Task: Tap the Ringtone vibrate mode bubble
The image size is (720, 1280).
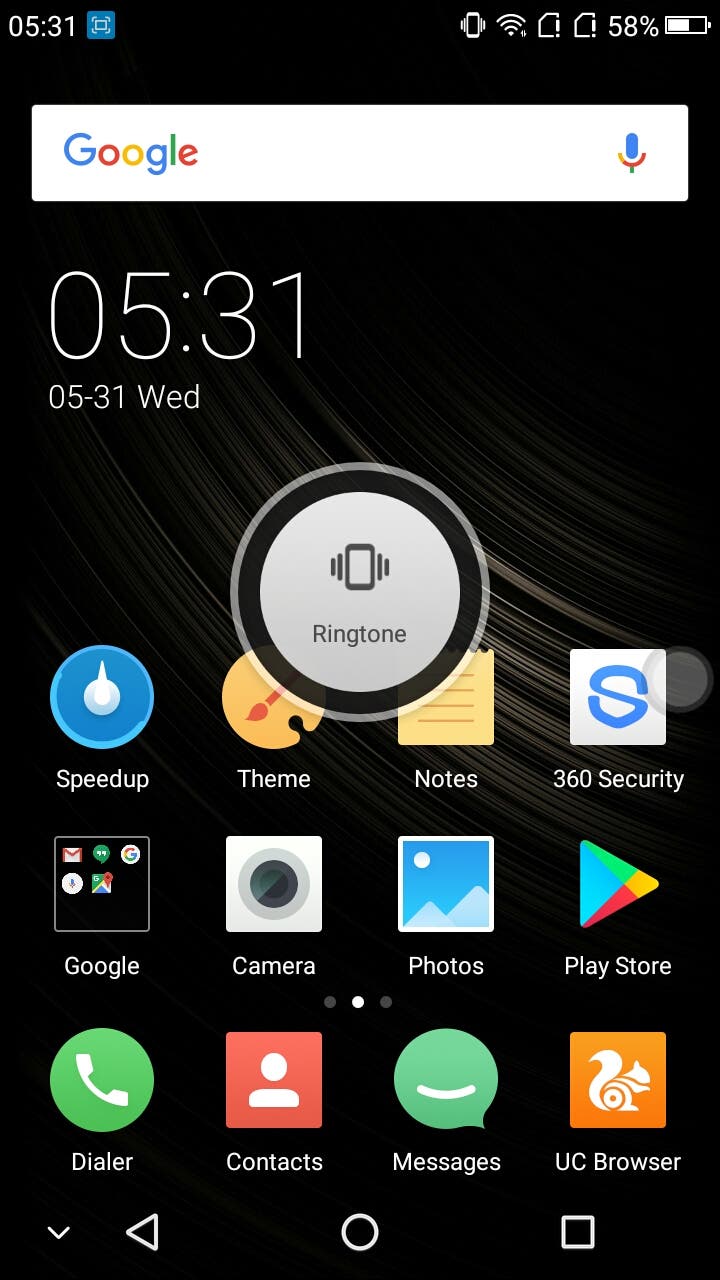Action: coord(360,591)
